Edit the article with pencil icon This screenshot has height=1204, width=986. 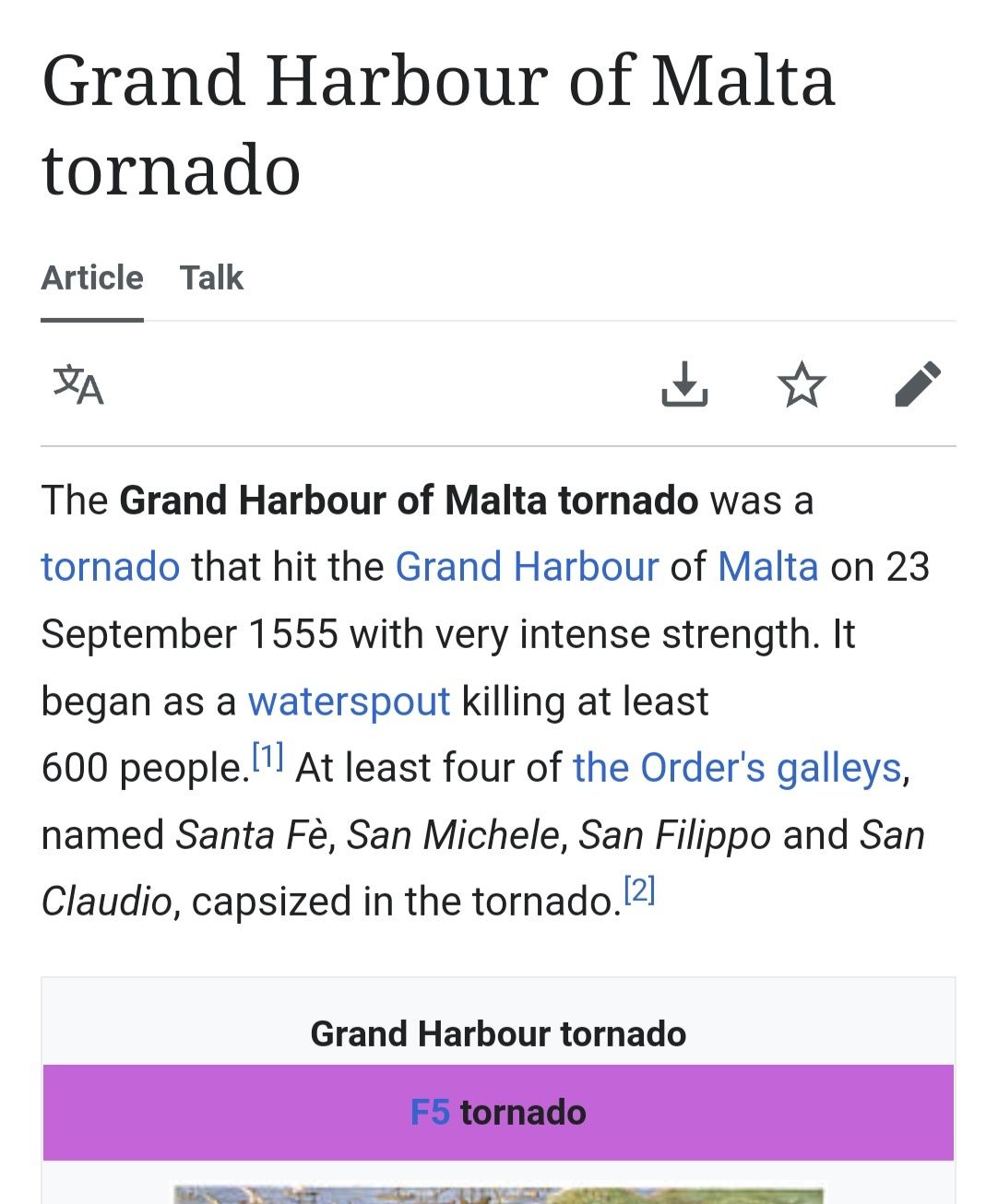point(918,384)
